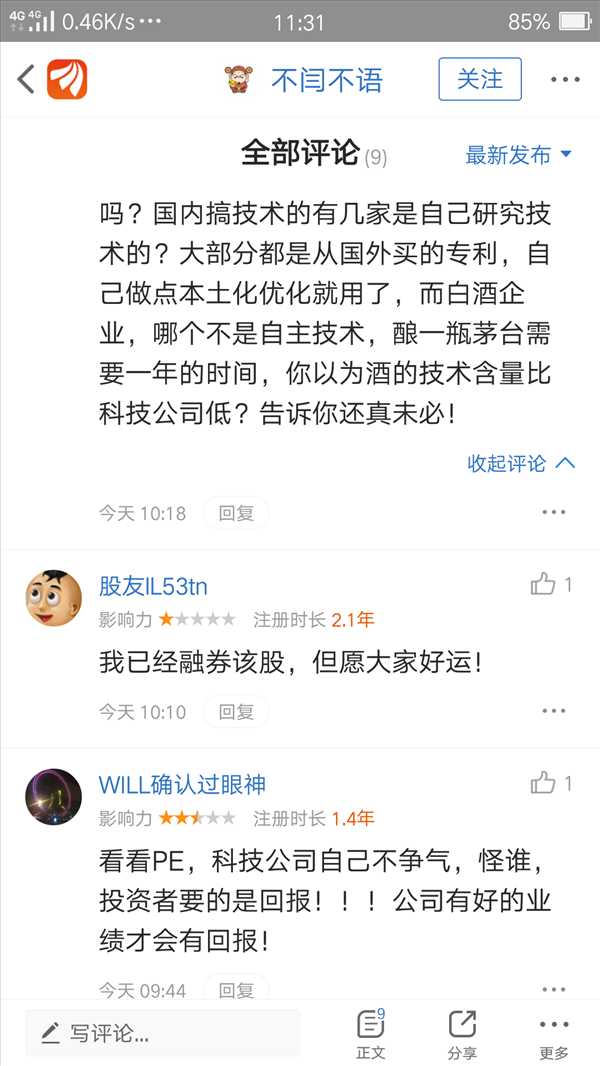Share this post using 分享
600x1066 pixels.
tap(462, 1034)
